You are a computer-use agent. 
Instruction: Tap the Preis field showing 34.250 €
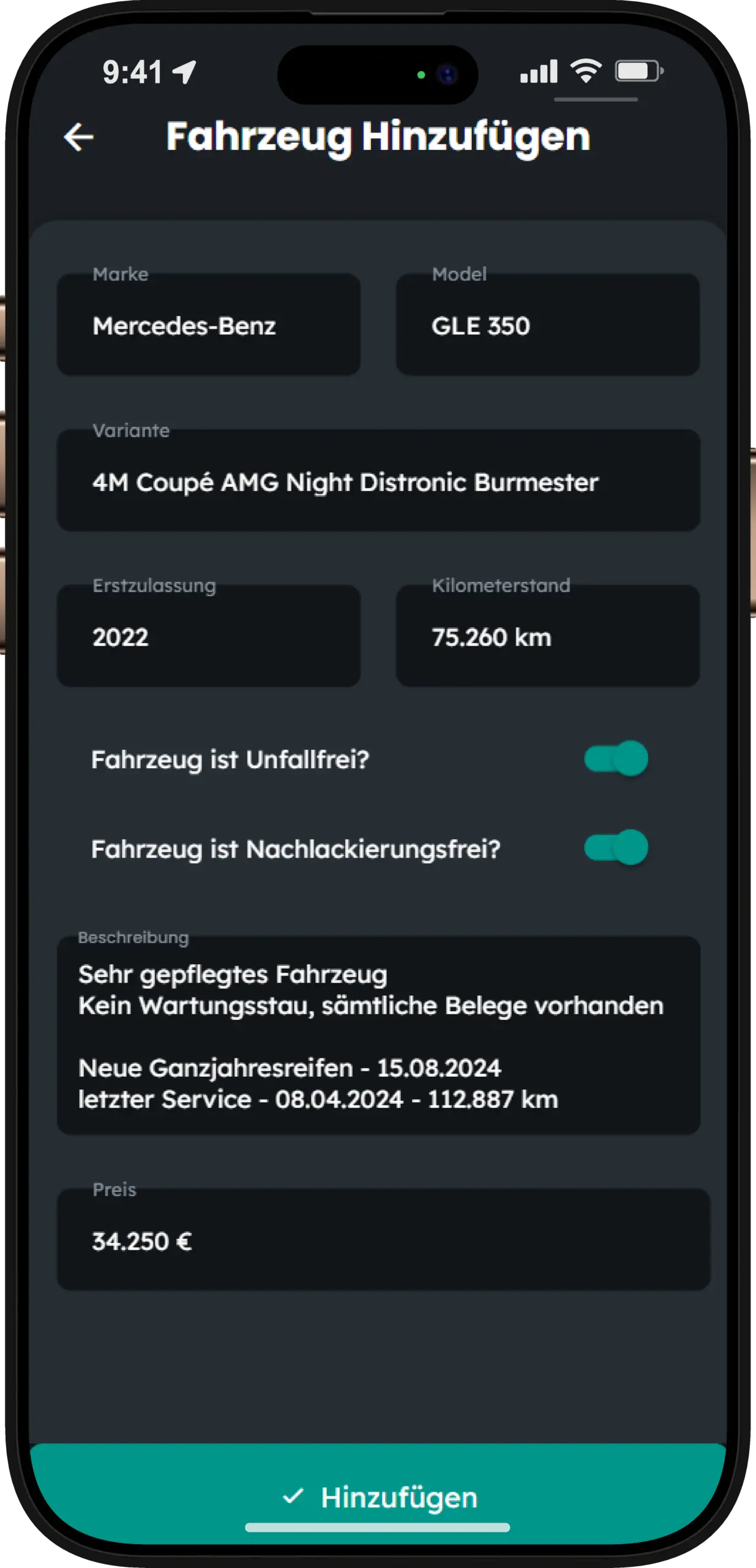(x=384, y=1239)
